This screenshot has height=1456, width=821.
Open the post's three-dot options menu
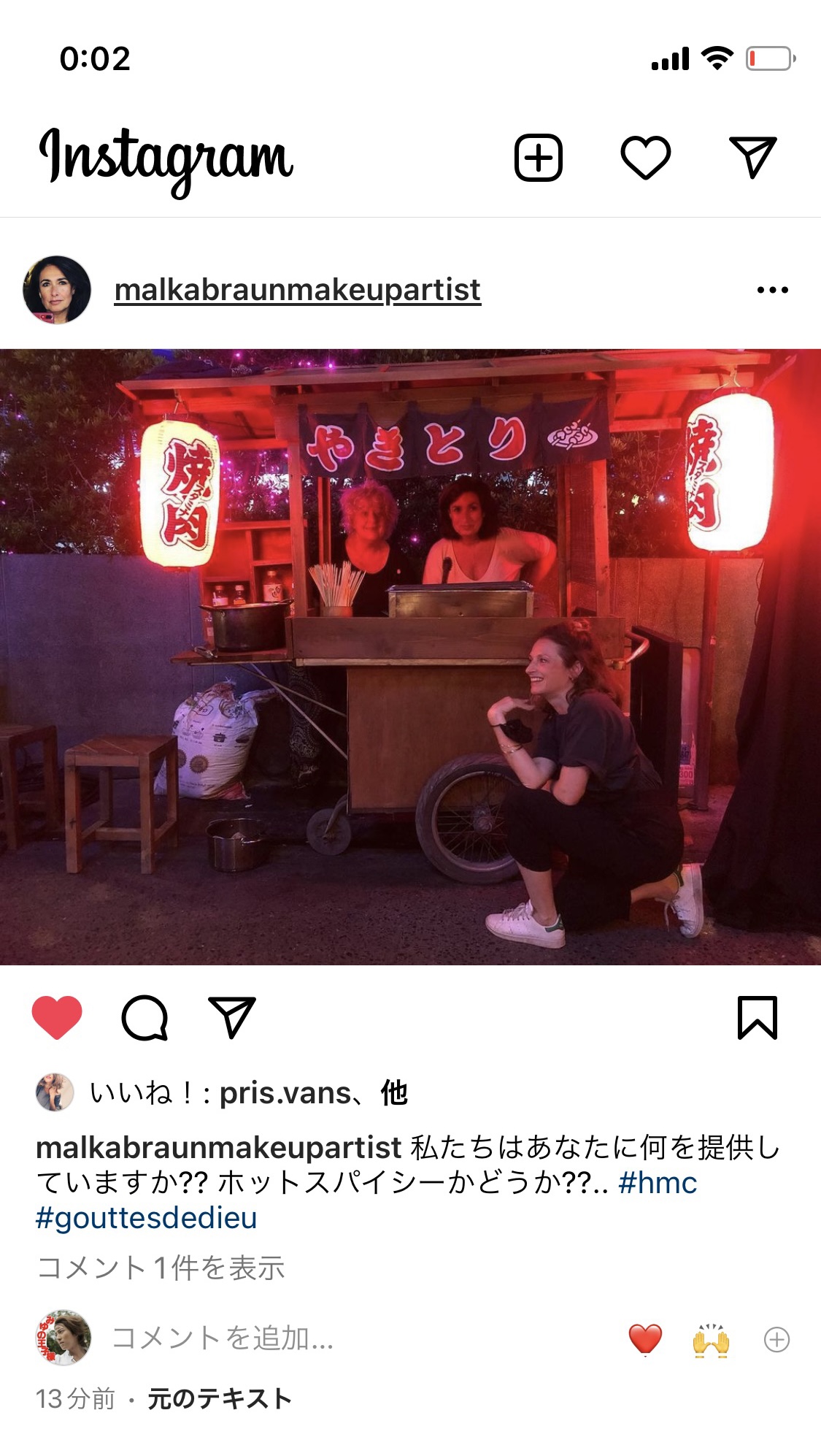(772, 290)
